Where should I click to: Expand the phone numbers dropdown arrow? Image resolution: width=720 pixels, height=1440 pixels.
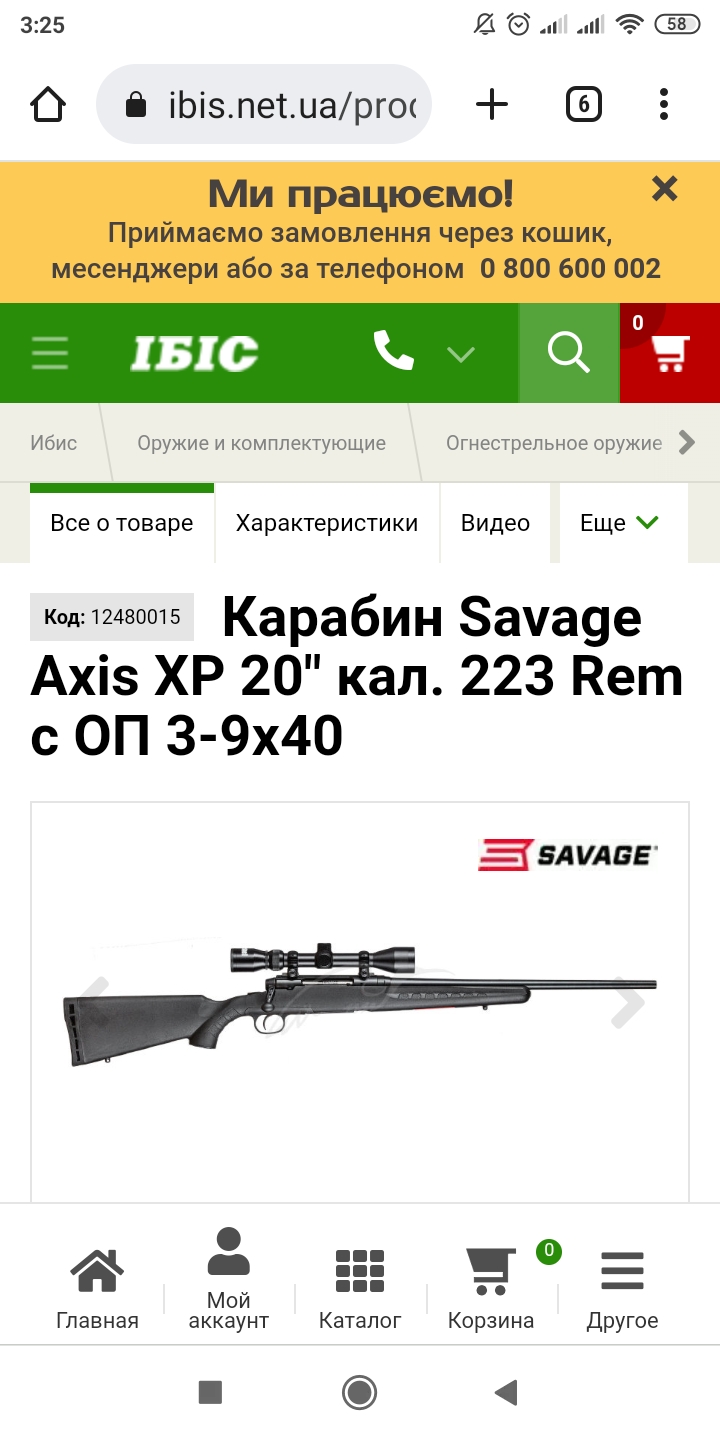(x=461, y=354)
